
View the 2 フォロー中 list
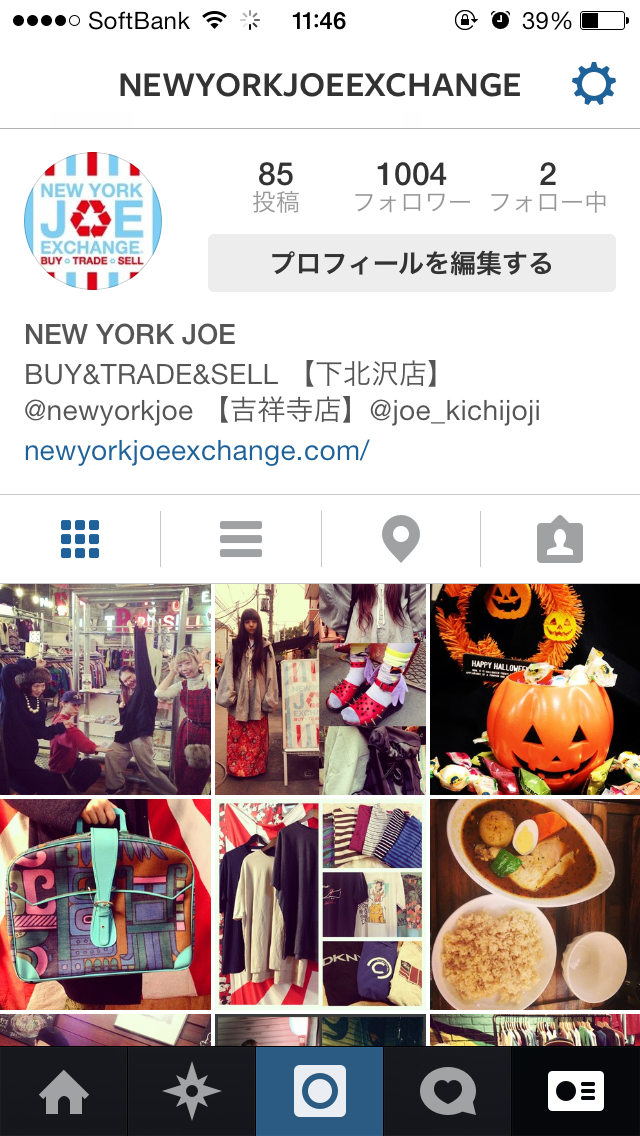click(x=548, y=187)
